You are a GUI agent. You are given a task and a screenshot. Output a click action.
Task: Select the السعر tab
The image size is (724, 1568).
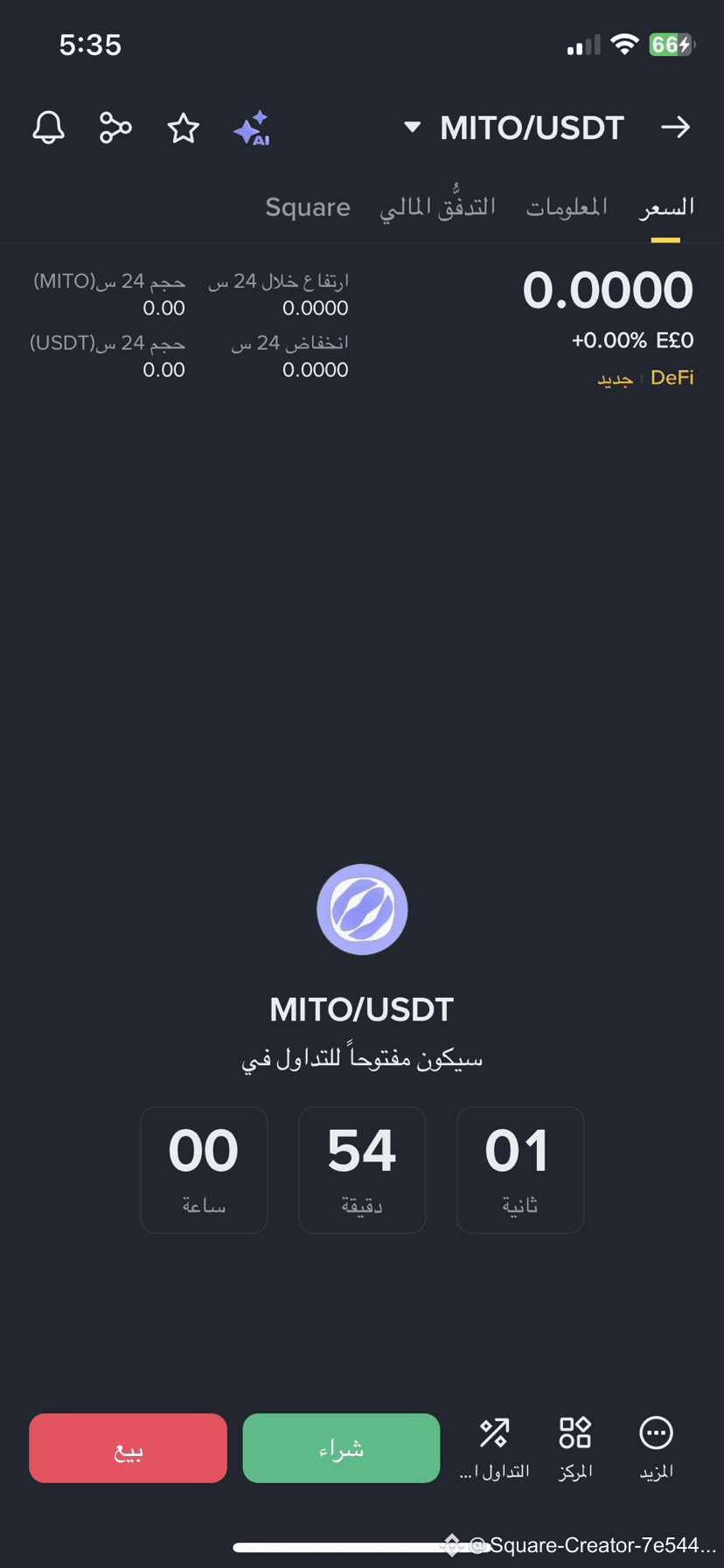coord(666,207)
